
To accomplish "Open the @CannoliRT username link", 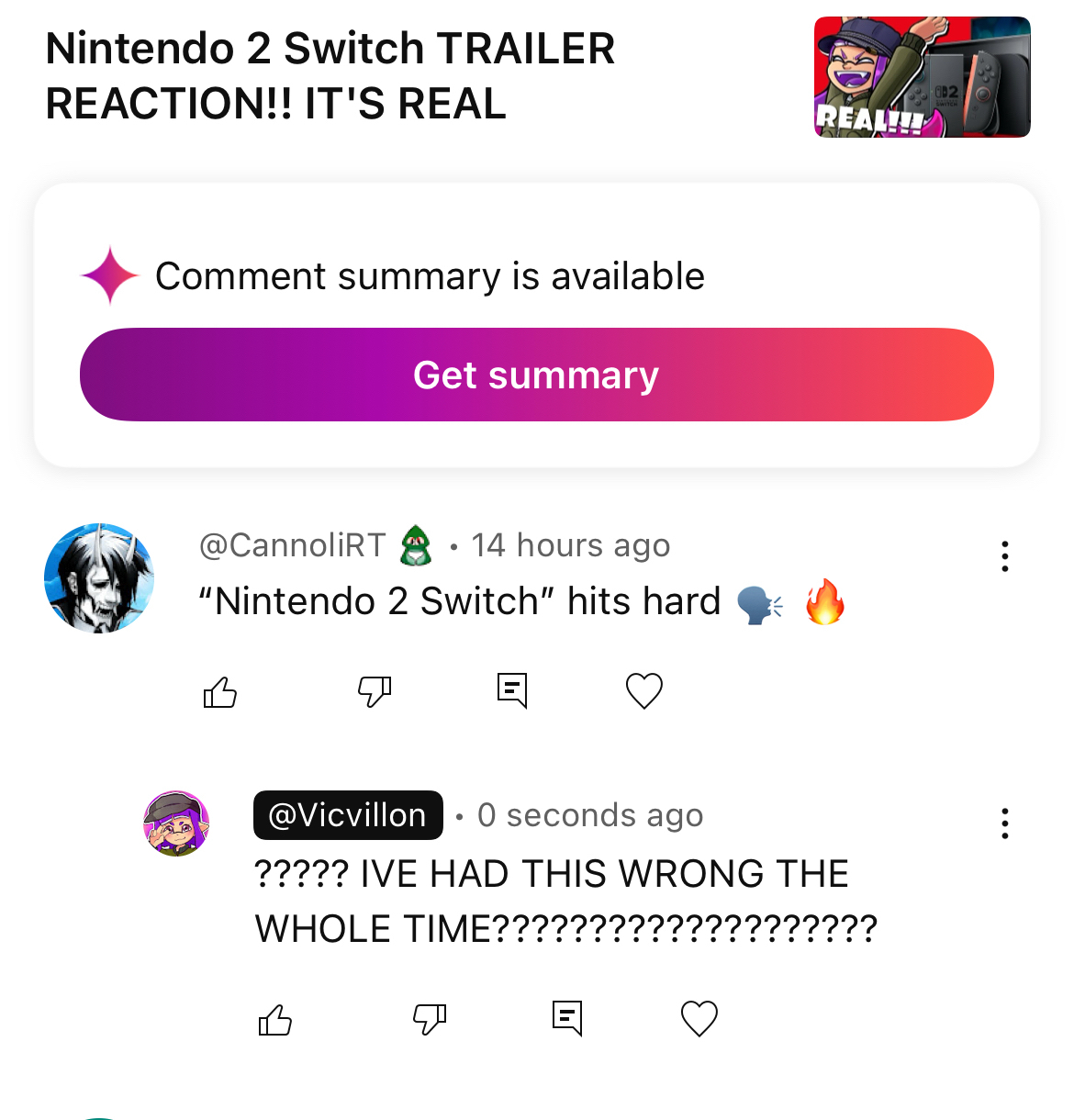I will tap(293, 545).
